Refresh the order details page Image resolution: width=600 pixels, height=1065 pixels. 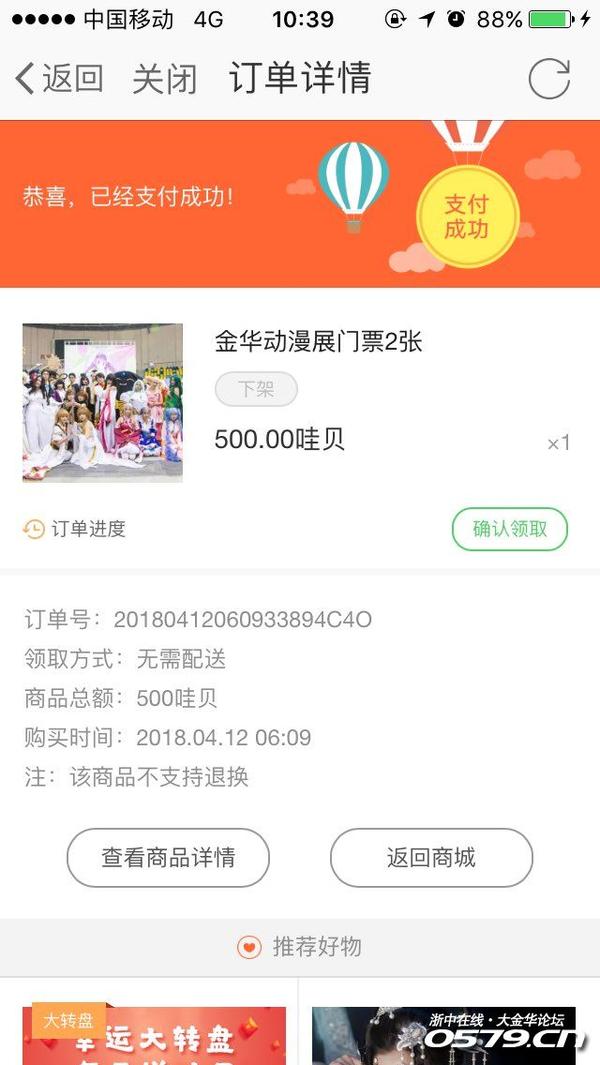click(548, 79)
